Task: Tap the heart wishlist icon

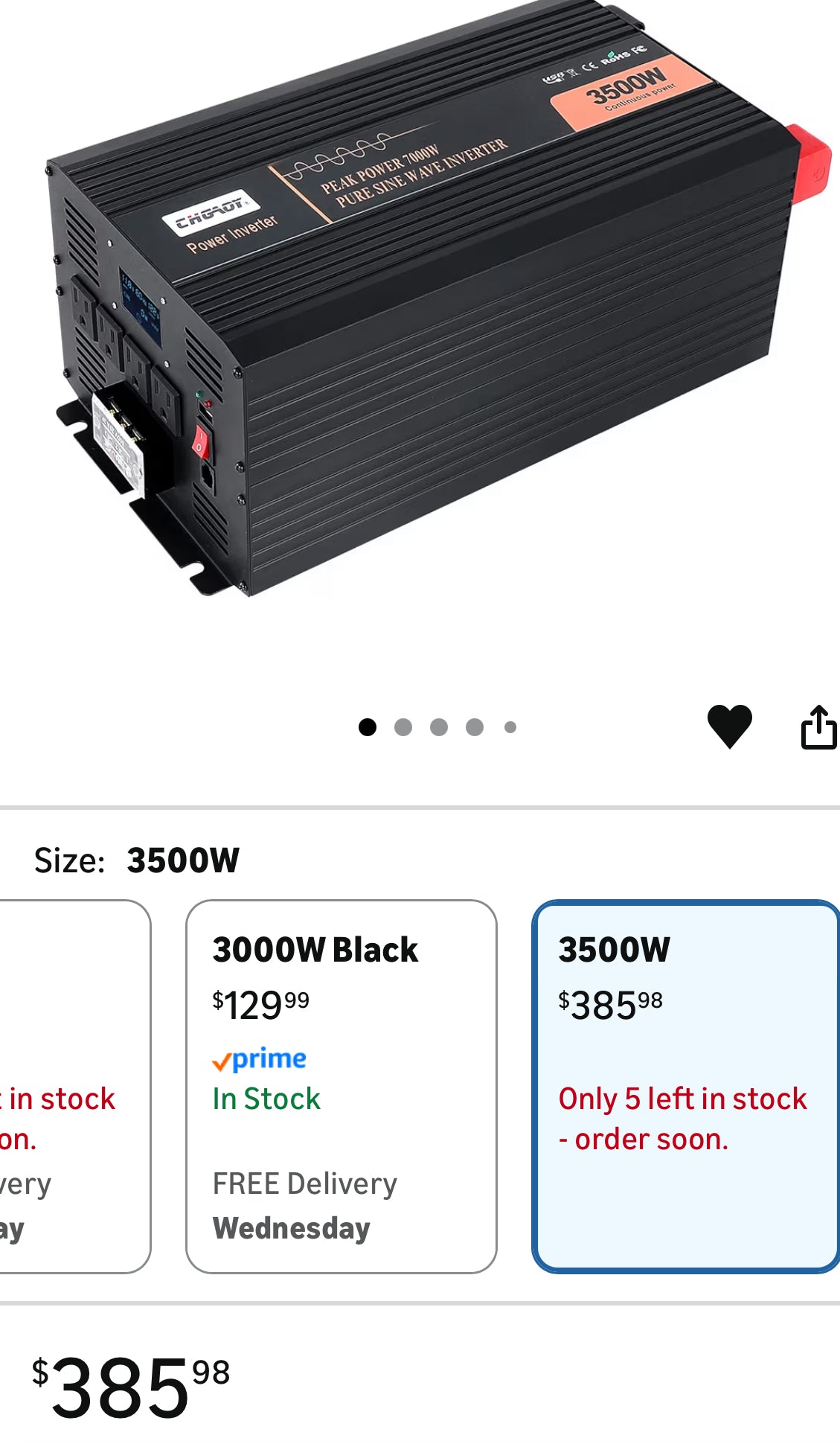Action: pyautogui.click(x=729, y=726)
